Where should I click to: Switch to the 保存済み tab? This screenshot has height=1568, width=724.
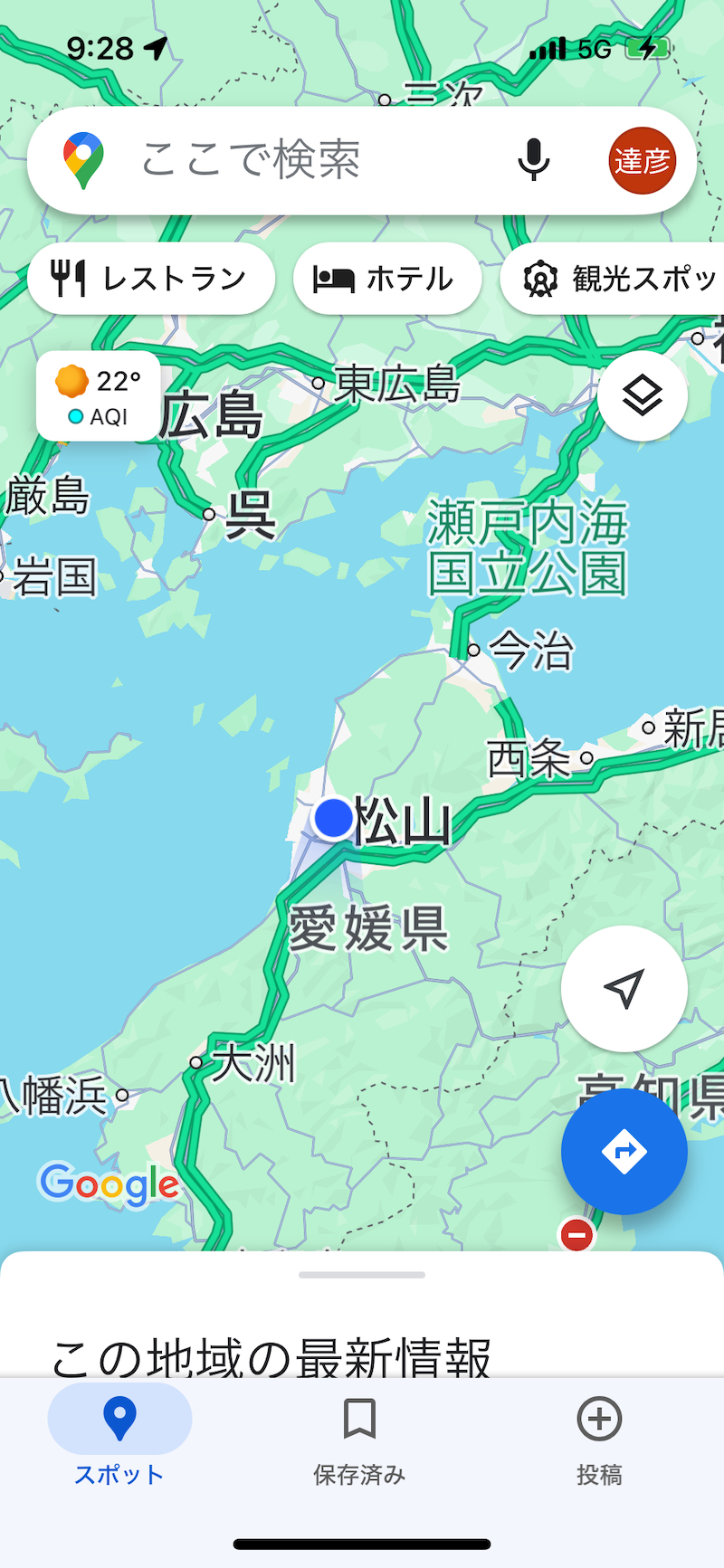(359, 1438)
